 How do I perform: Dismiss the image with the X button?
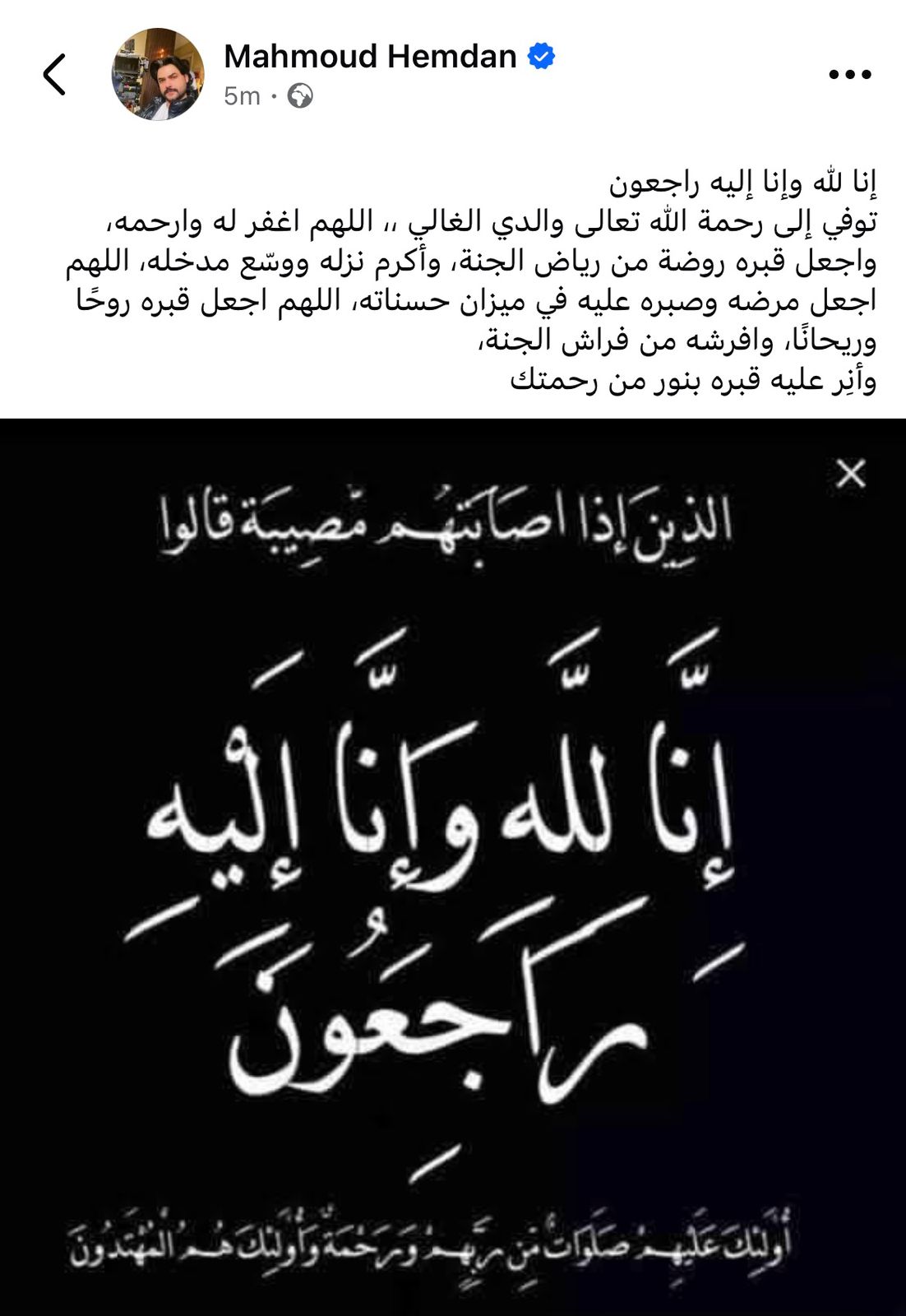click(x=851, y=475)
